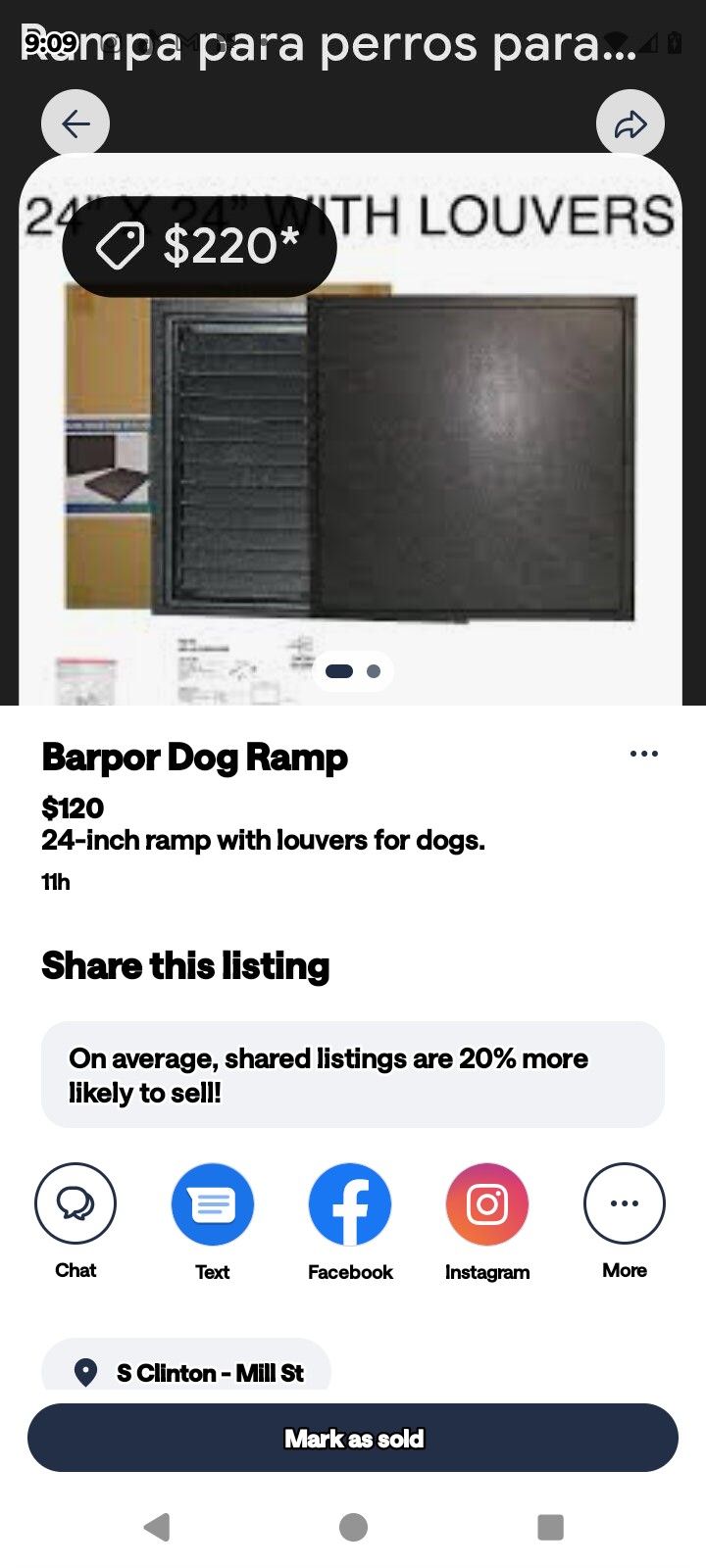Image resolution: width=706 pixels, height=1568 pixels.
Task: Open More sharing options
Action: point(624,1203)
